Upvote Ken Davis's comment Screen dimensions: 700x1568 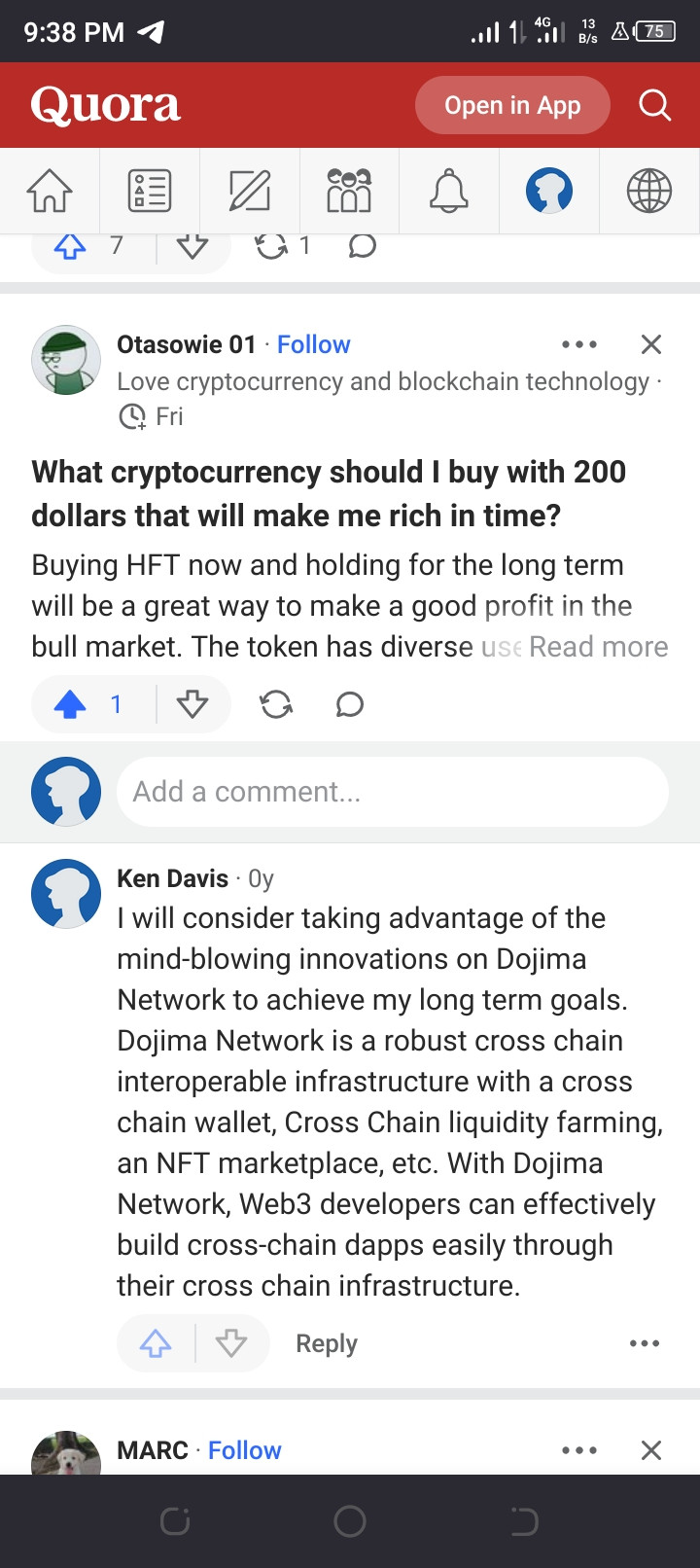click(x=156, y=1343)
